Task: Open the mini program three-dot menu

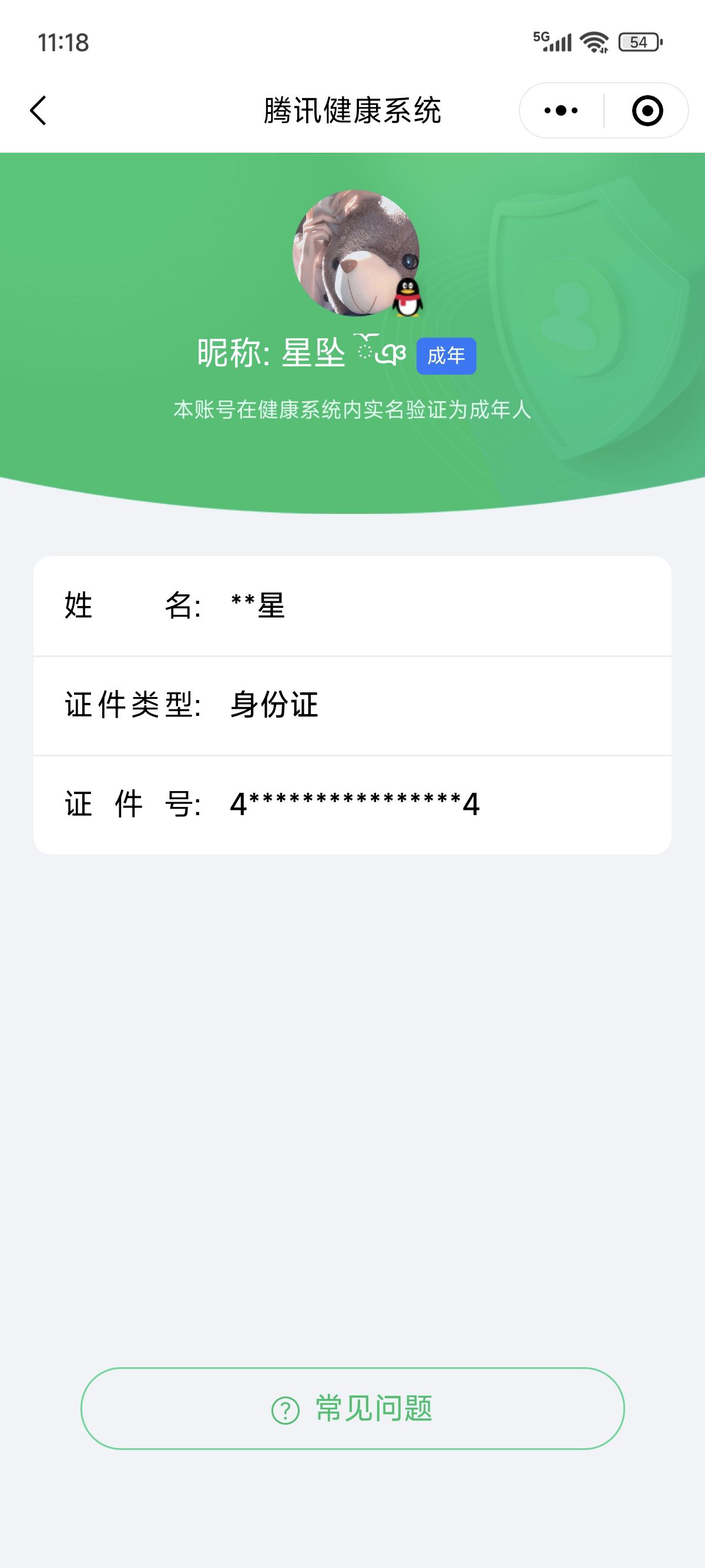Action: 561,111
